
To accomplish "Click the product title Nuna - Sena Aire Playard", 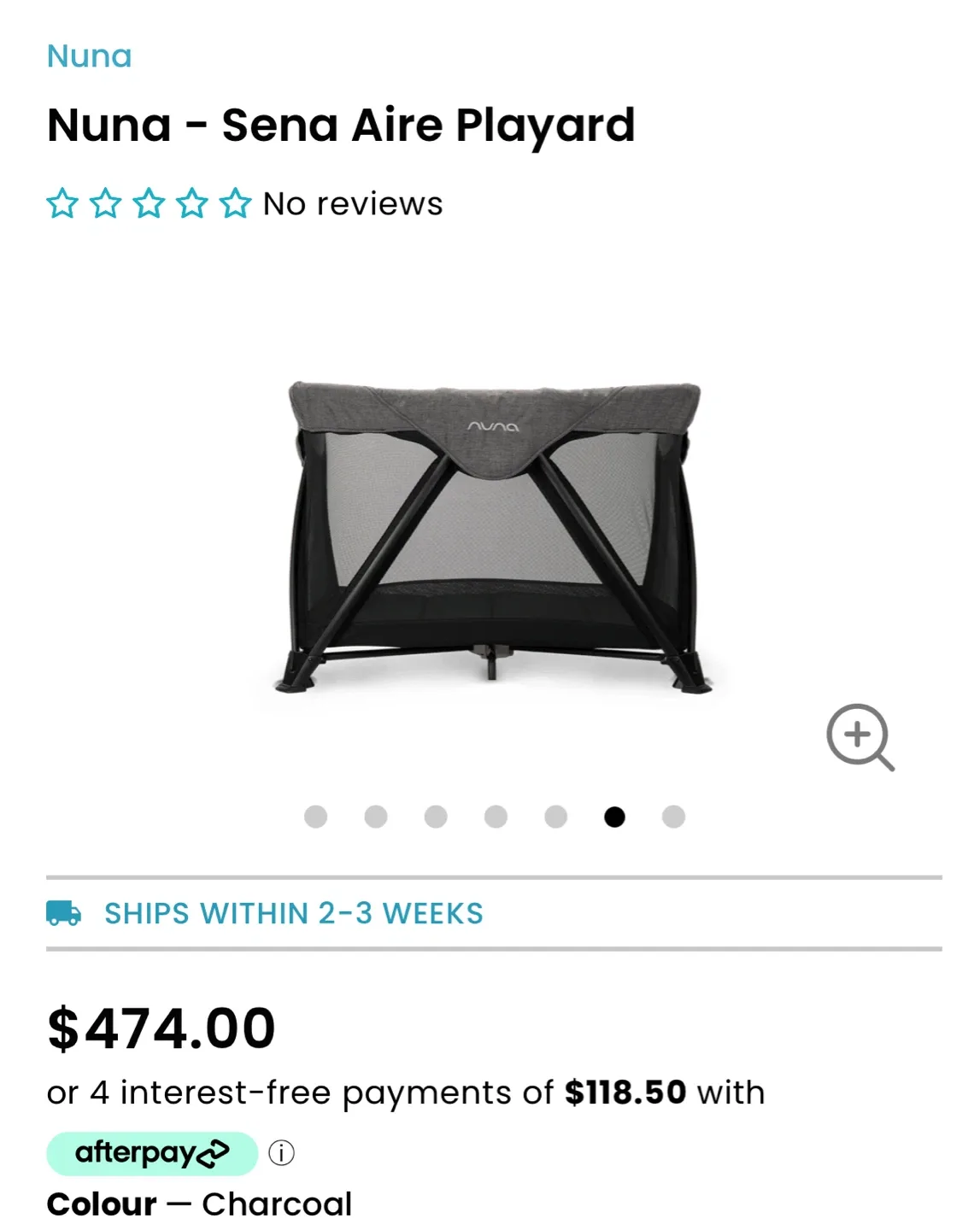I will pyautogui.click(x=341, y=125).
